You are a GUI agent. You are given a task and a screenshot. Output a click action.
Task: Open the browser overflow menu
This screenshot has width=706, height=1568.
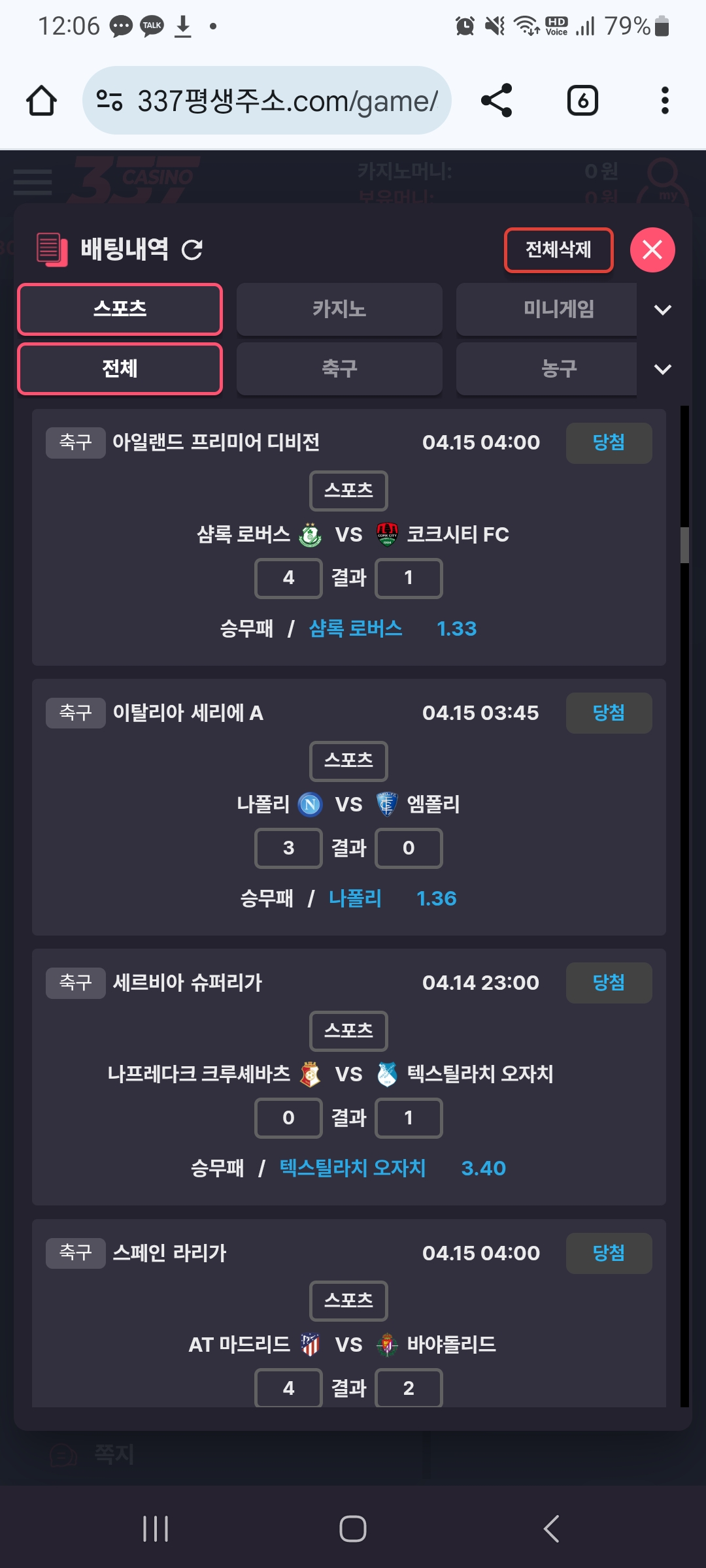665,101
